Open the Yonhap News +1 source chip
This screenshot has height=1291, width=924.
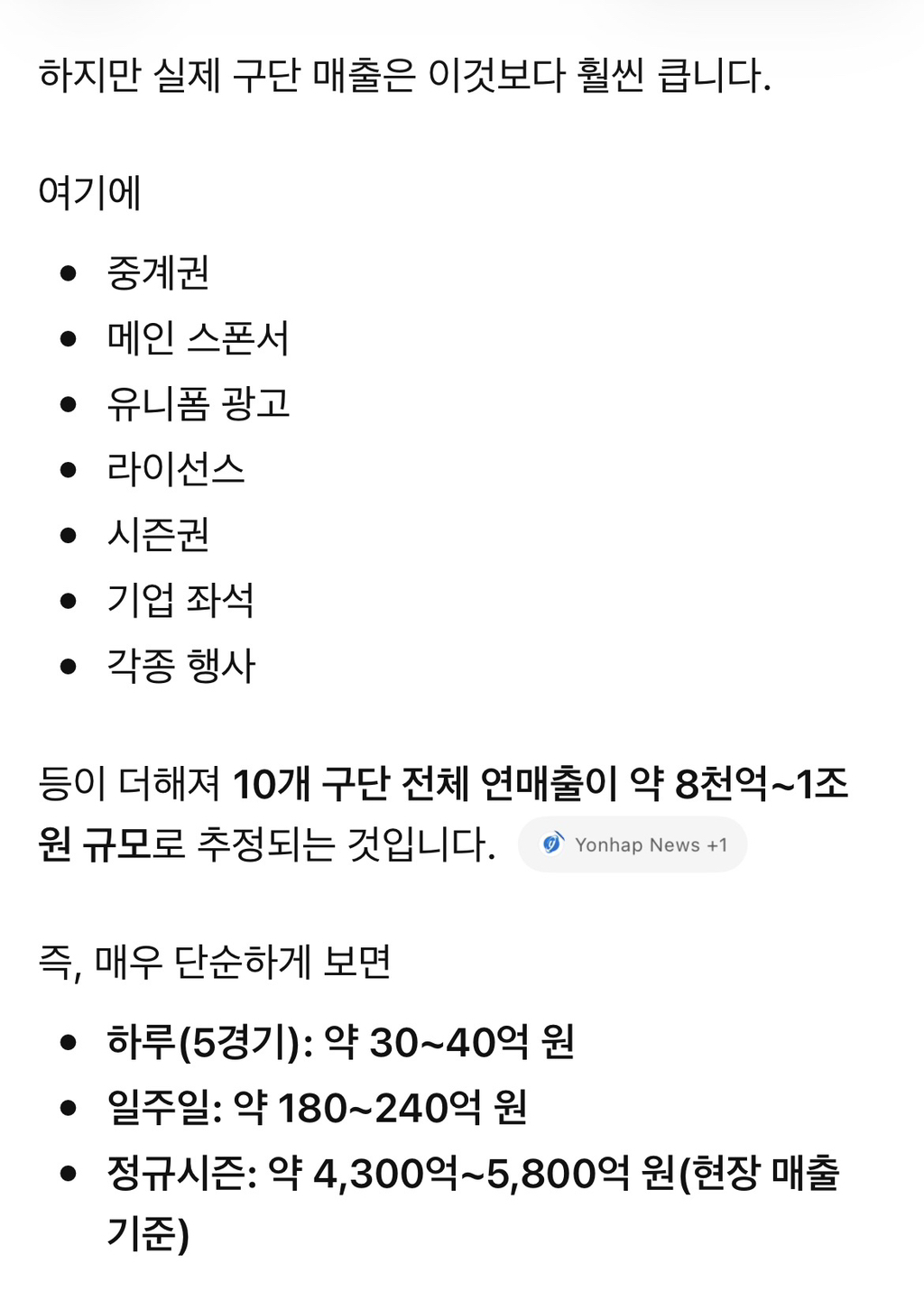click(x=633, y=844)
